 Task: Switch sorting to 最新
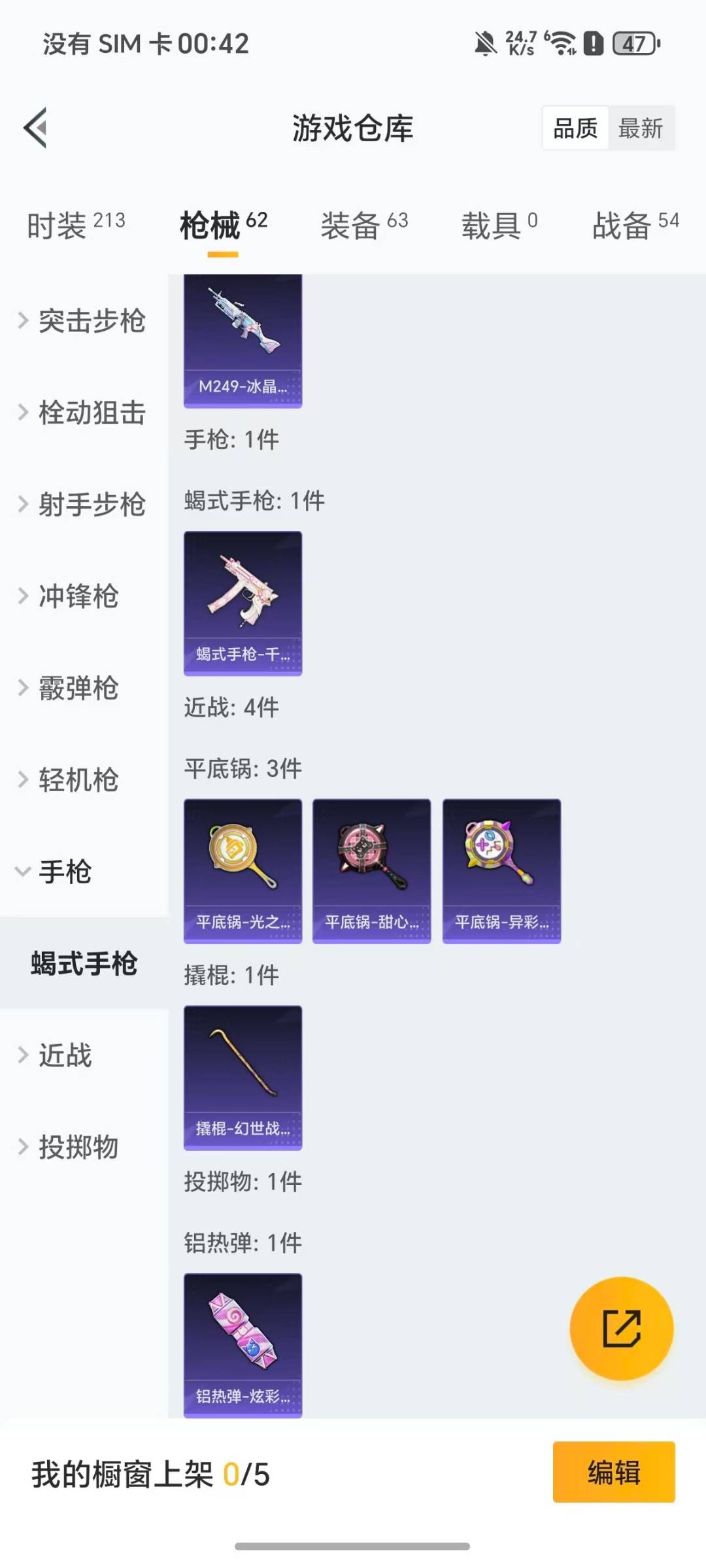point(641,128)
